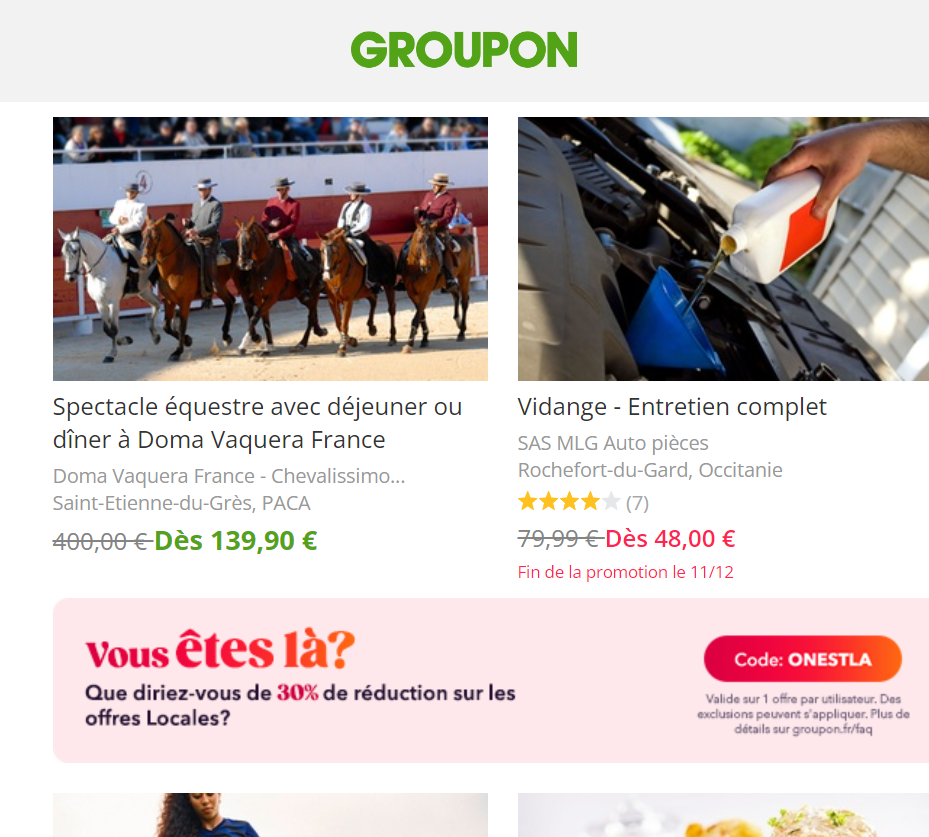Screen dimensions: 929x837
Task: Open the Doma Vaquera equestrian show deal
Action: click(x=270, y=249)
